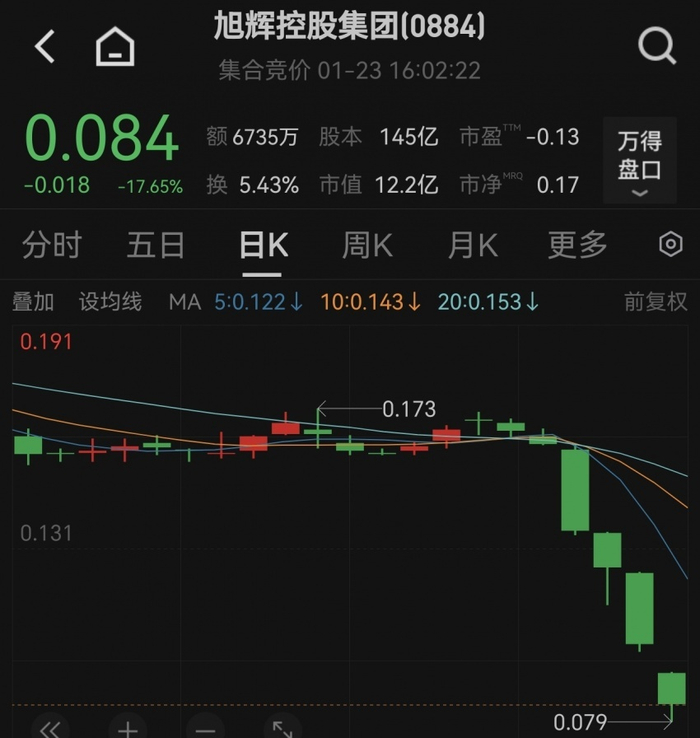
Task: Tap 叠加 to overlay another stock
Action: pos(33,301)
